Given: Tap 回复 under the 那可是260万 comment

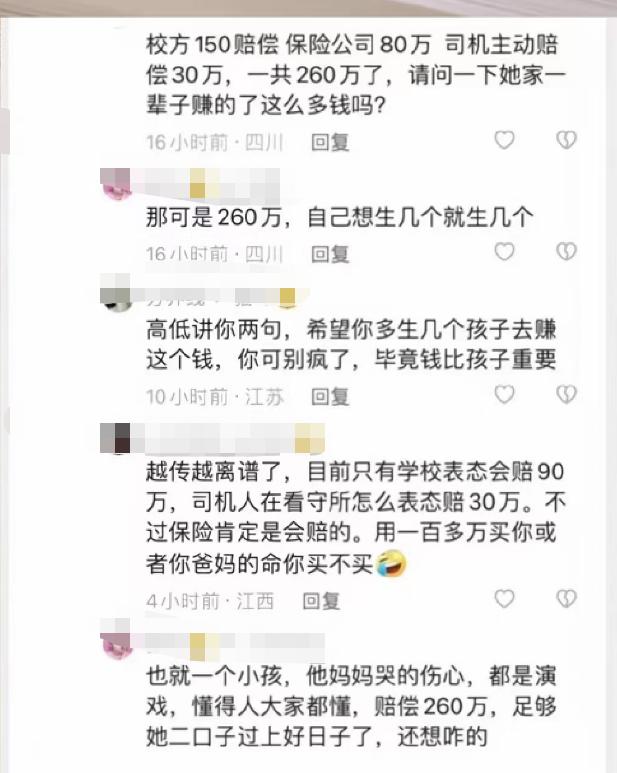Looking at the screenshot, I should tap(329, 253).
